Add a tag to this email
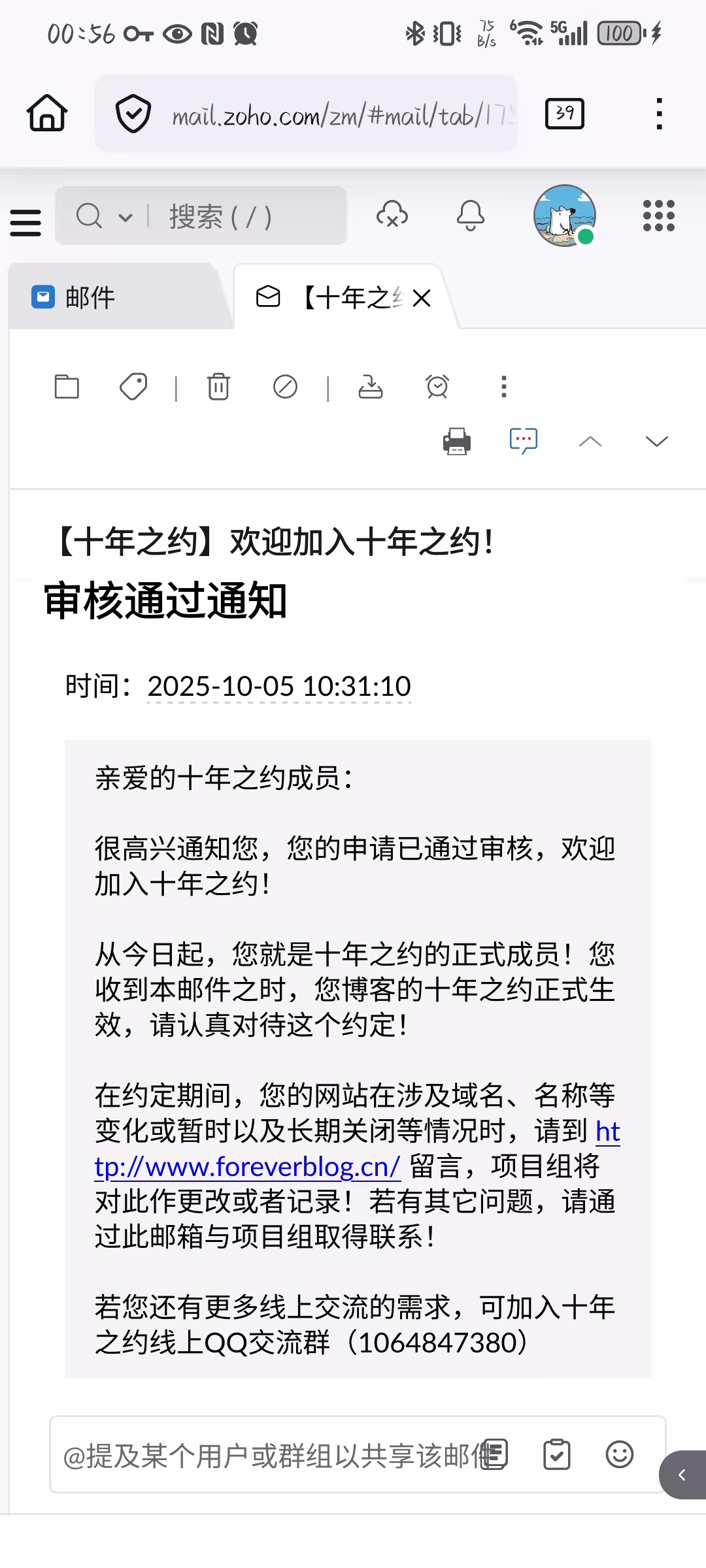 point(133,387)
